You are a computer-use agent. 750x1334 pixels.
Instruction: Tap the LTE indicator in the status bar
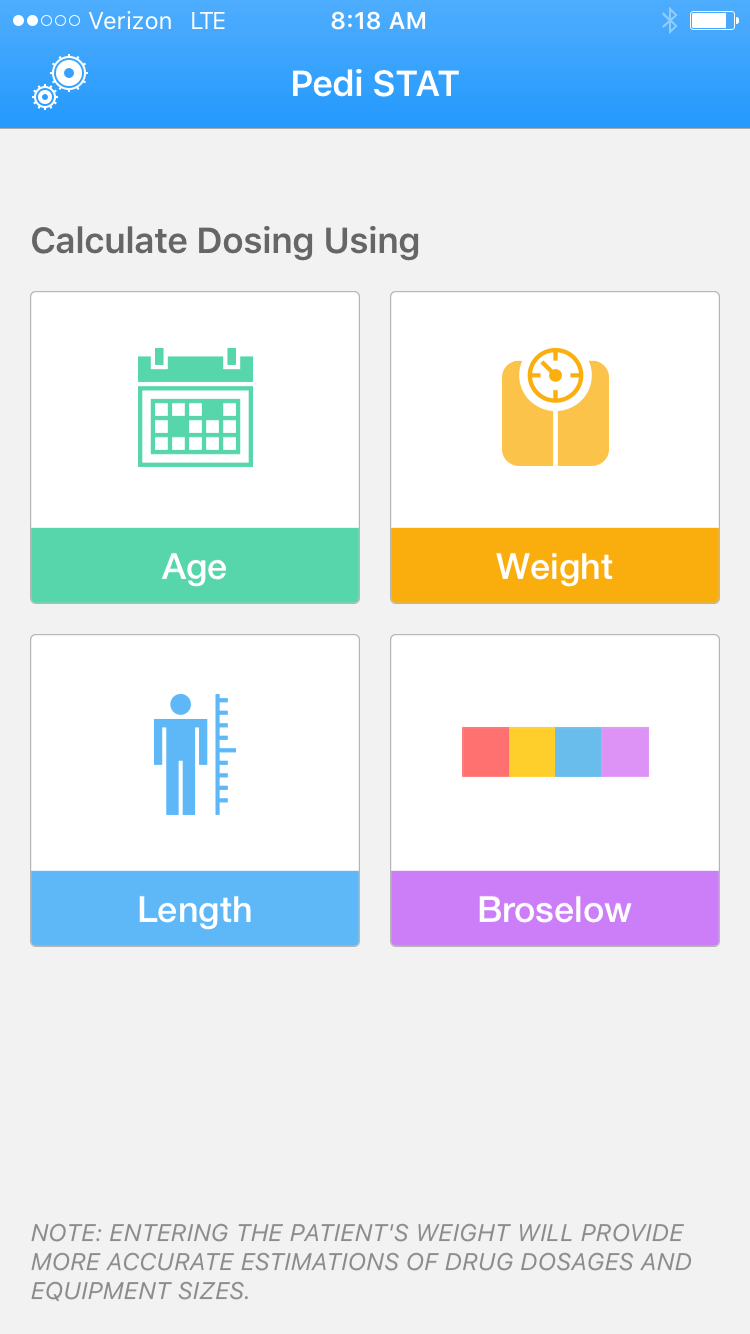click(207, 20)
